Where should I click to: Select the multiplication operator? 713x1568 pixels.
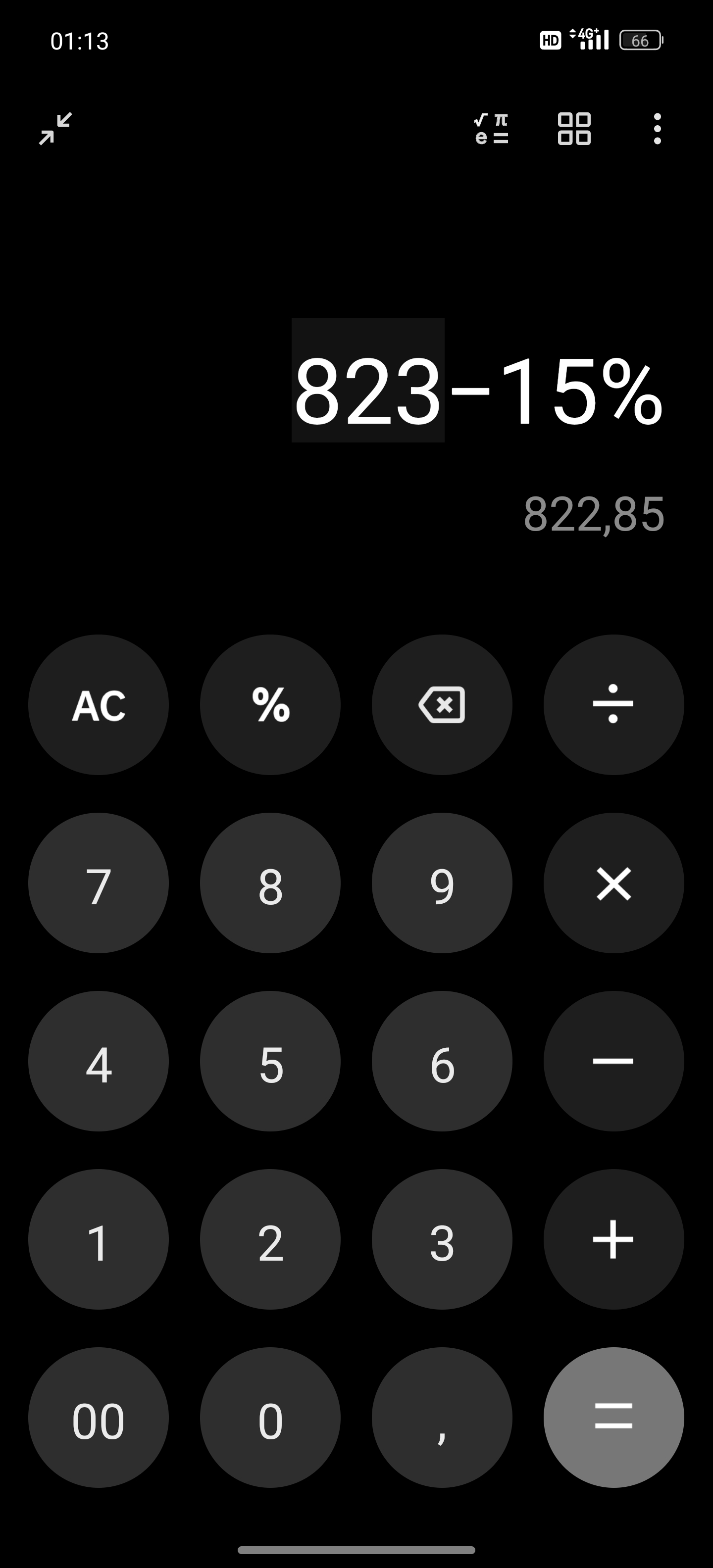point(613,883)
